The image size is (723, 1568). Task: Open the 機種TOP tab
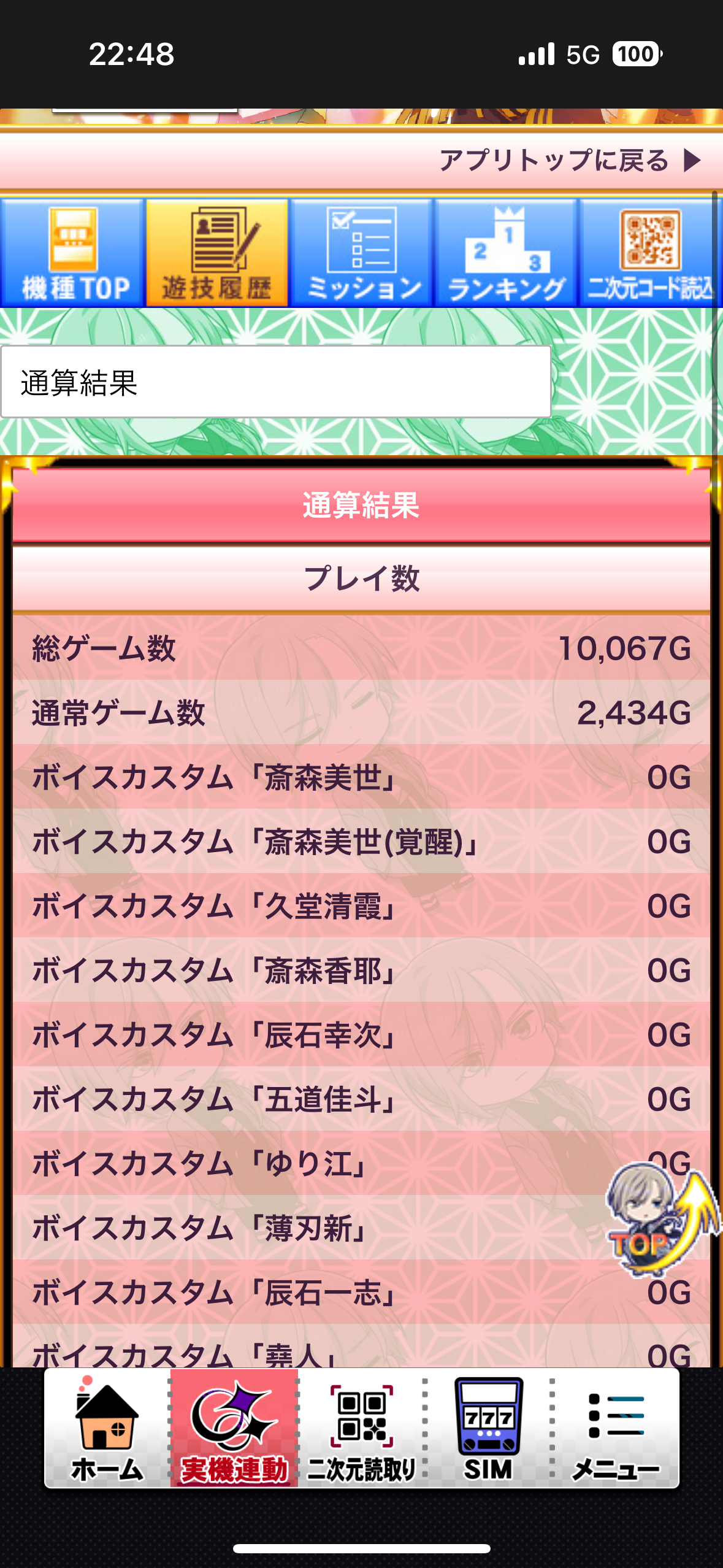click(x=73, y=253)
